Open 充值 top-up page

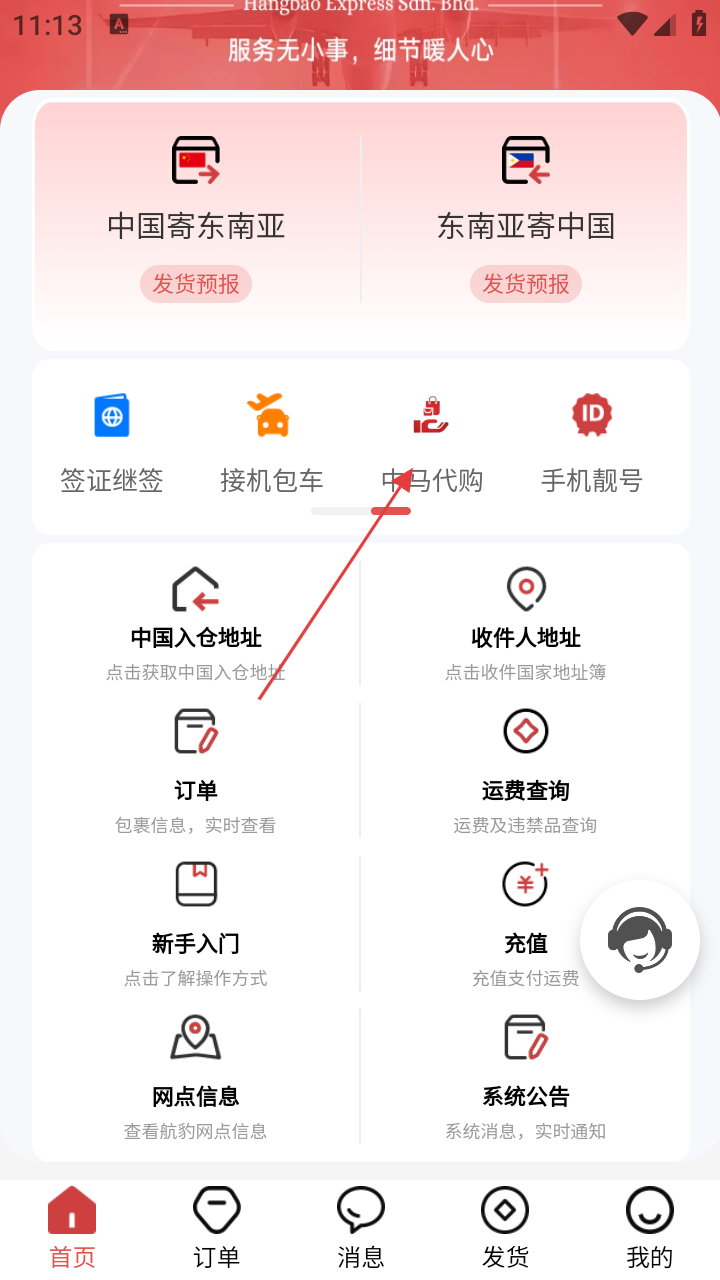tap(526, 923)
